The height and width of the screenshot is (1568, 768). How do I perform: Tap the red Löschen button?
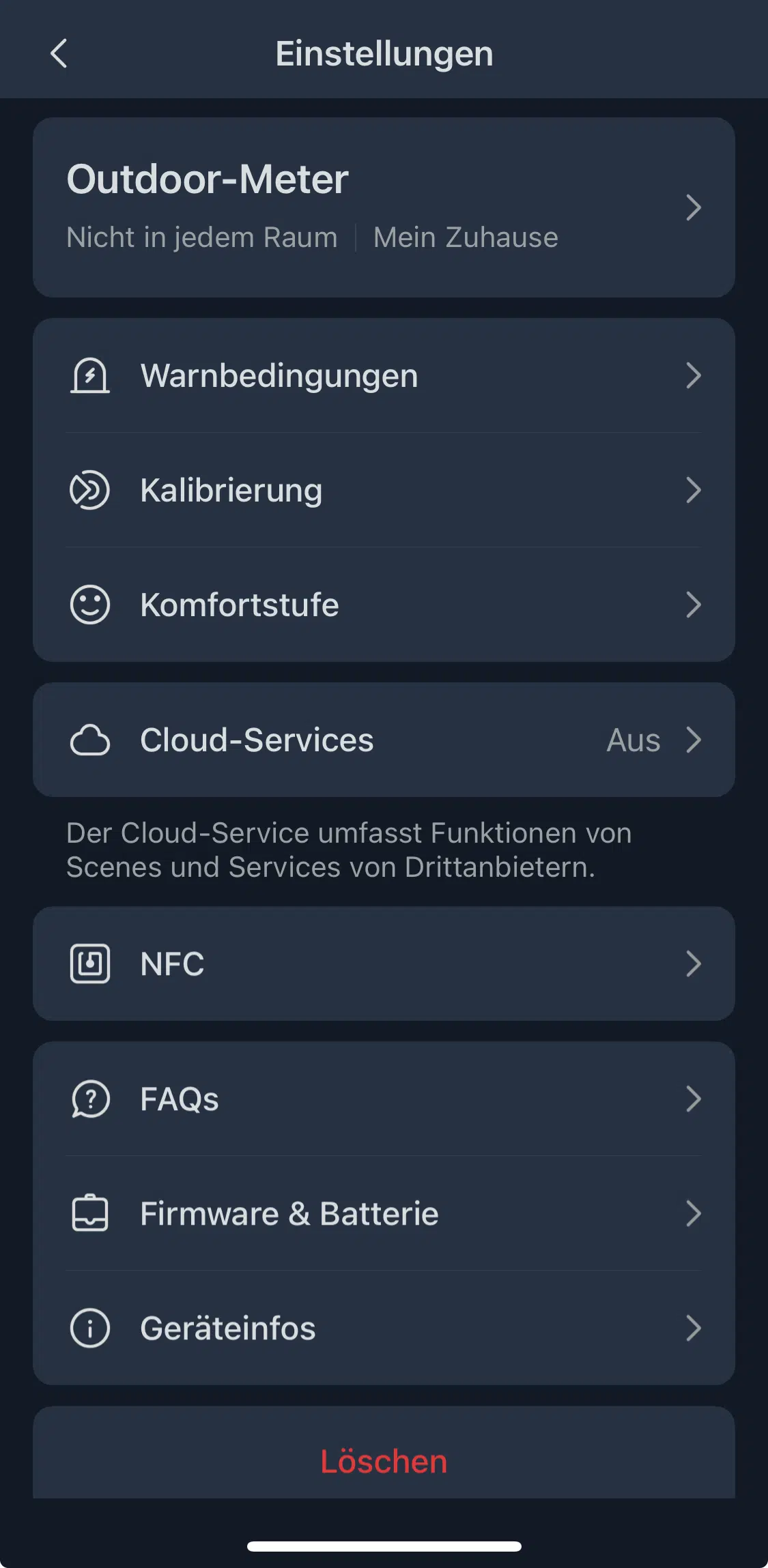point(384,1460)
